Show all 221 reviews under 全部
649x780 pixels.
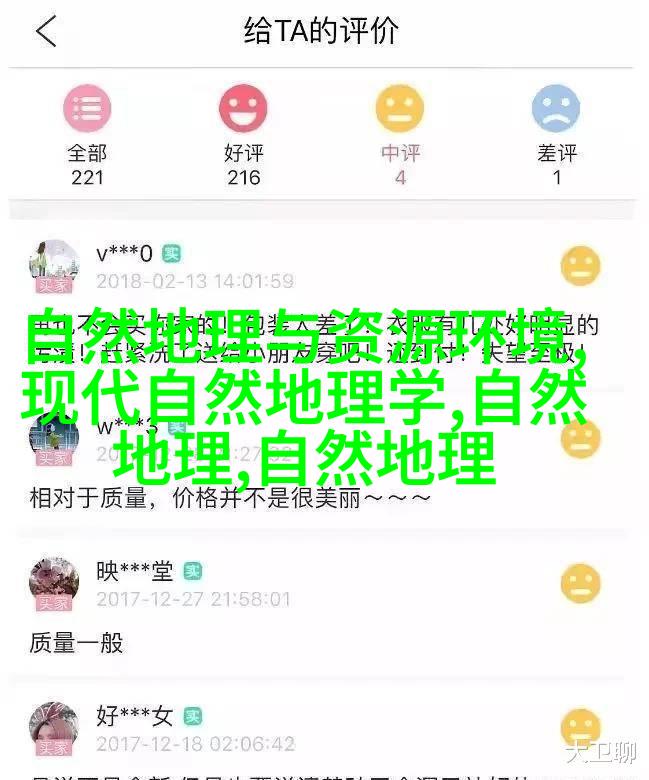87,134
